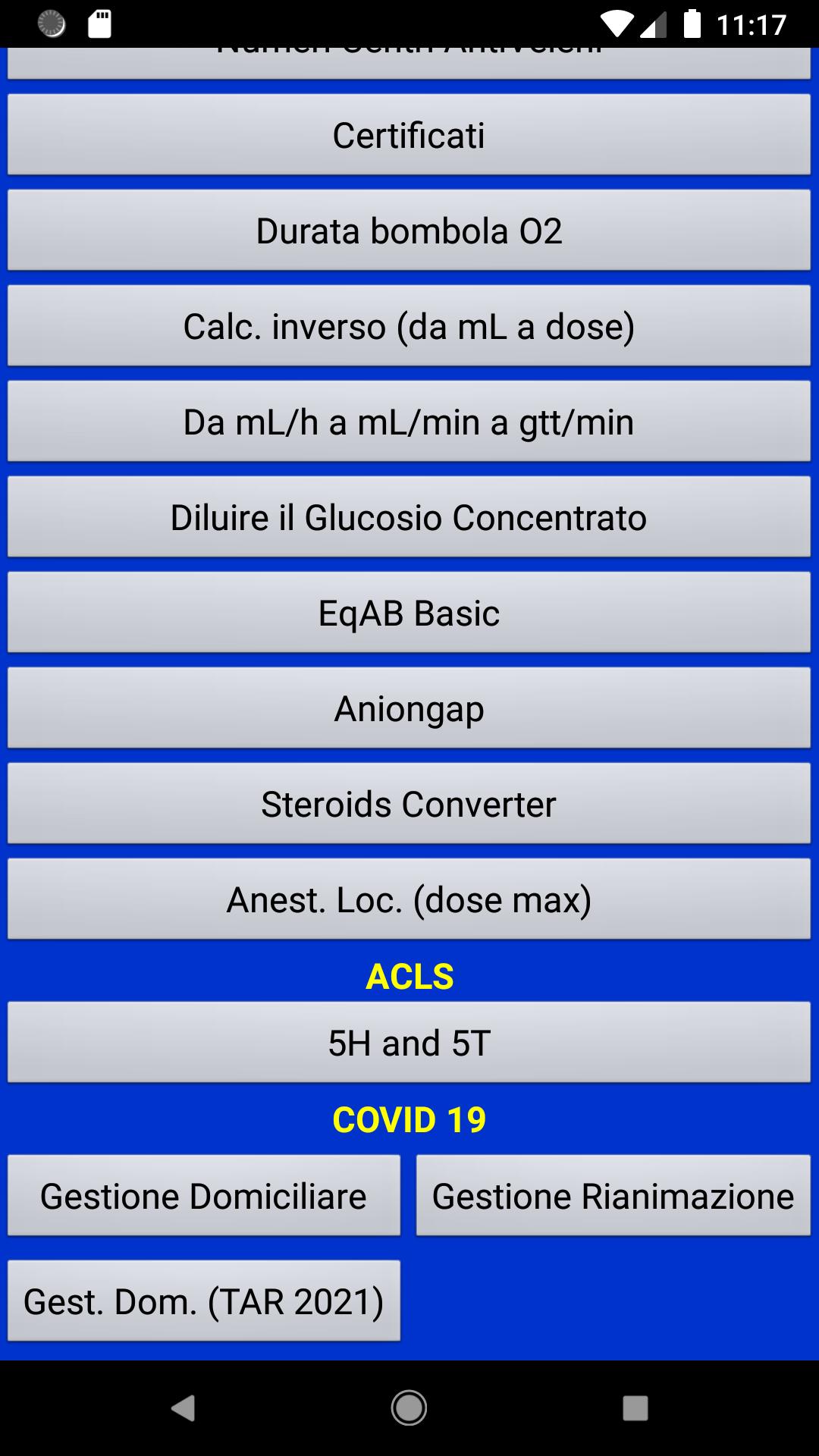Open Durata bombola O2 calculator
The height and width of the screenshot is (1456, 819).
(409, 231)
